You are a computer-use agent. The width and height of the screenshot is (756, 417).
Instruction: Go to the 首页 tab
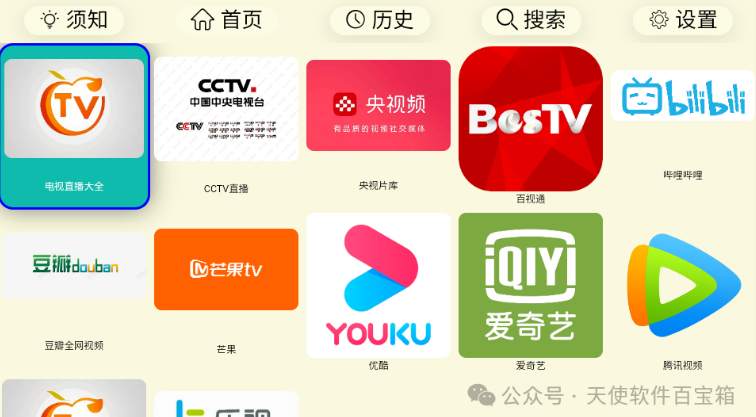[226, 20]
